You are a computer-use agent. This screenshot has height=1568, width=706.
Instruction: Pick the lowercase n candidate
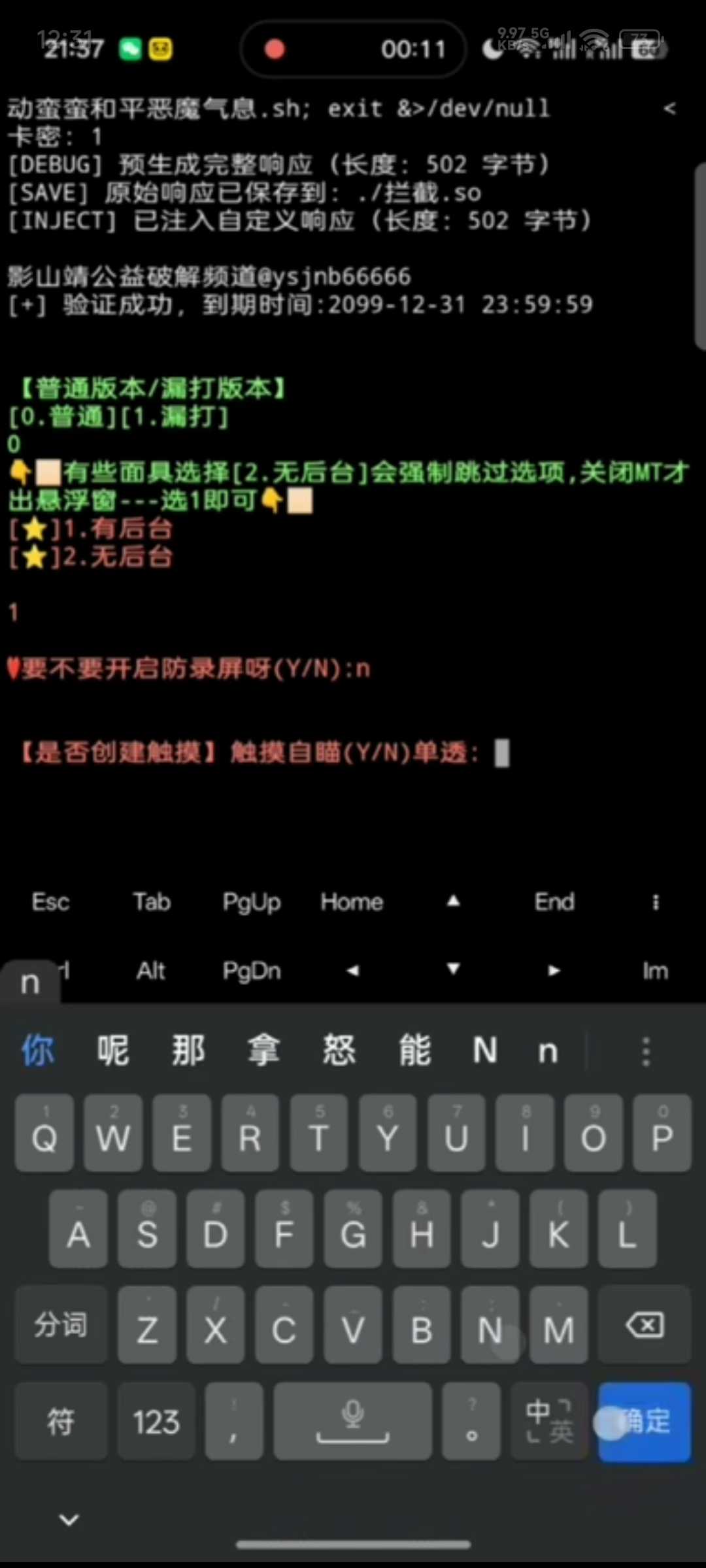[548, 1051]
